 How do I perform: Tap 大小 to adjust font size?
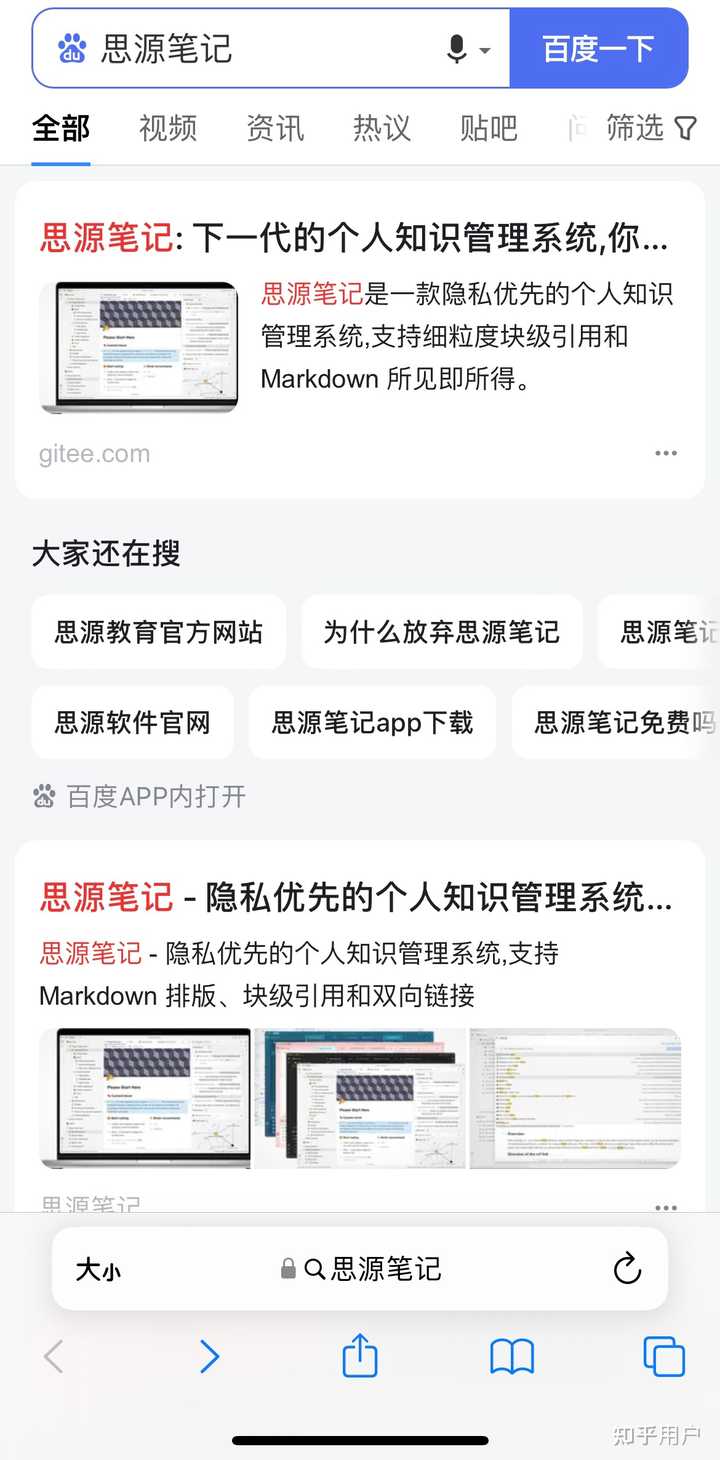coord(96,1268)
